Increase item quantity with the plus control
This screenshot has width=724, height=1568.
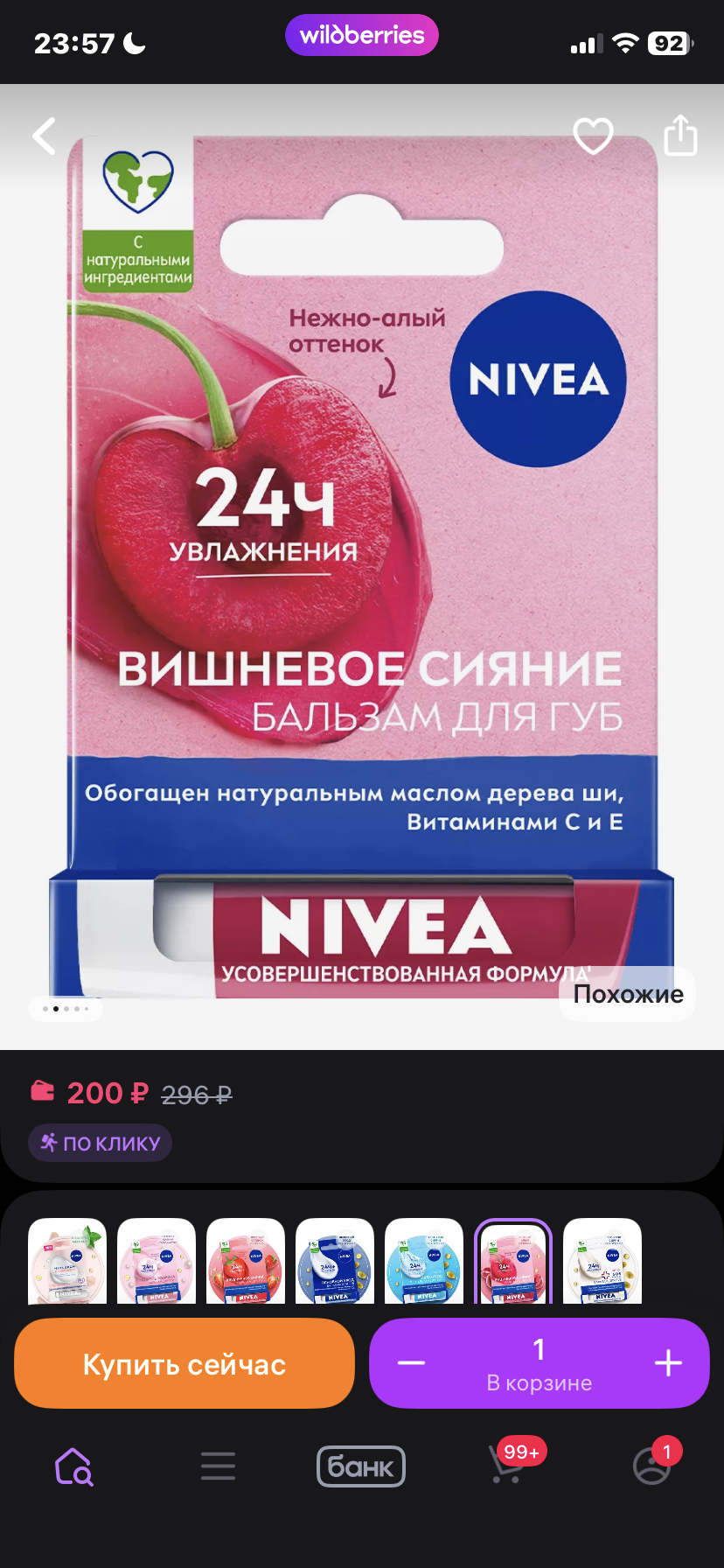pyautogui.click(x=668, y=1362)
